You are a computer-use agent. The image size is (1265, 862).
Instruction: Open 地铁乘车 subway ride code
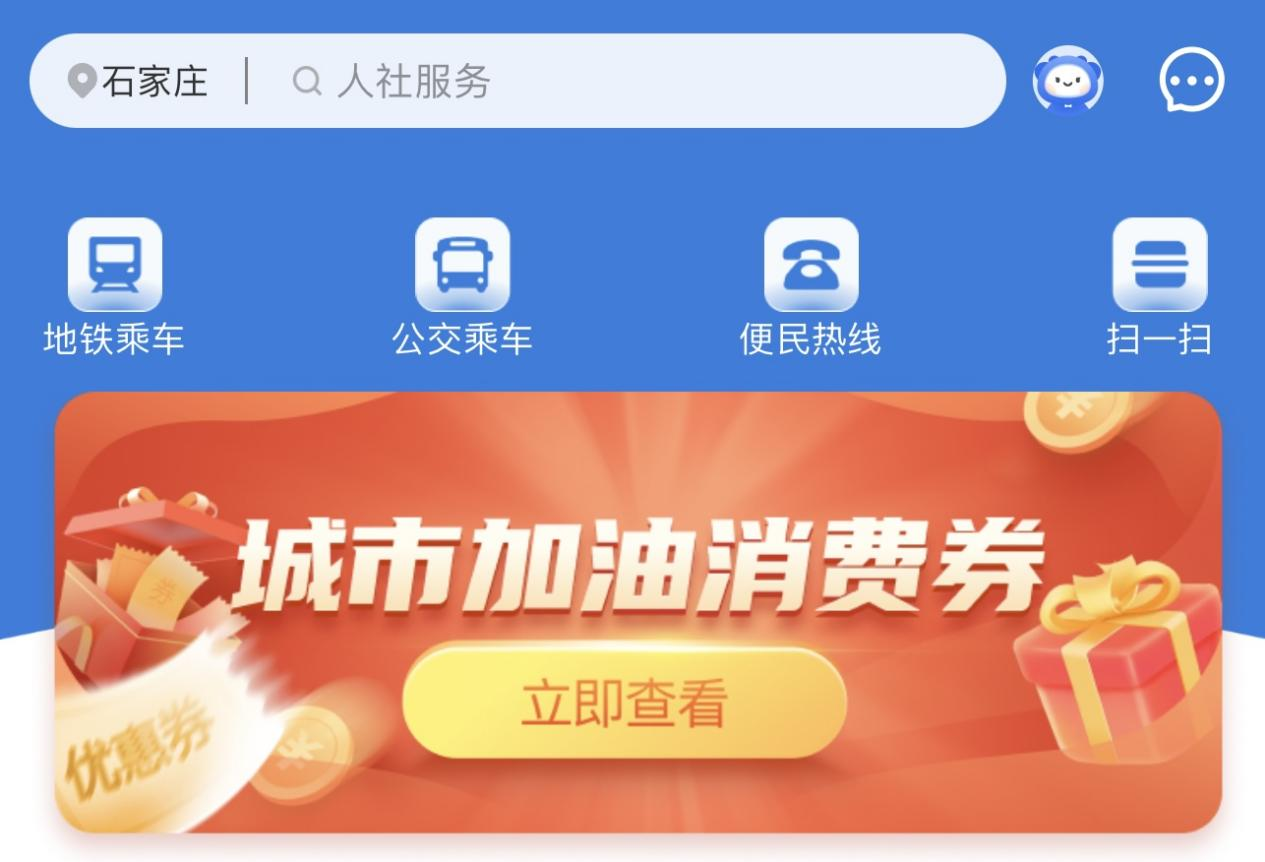point(114,285)
